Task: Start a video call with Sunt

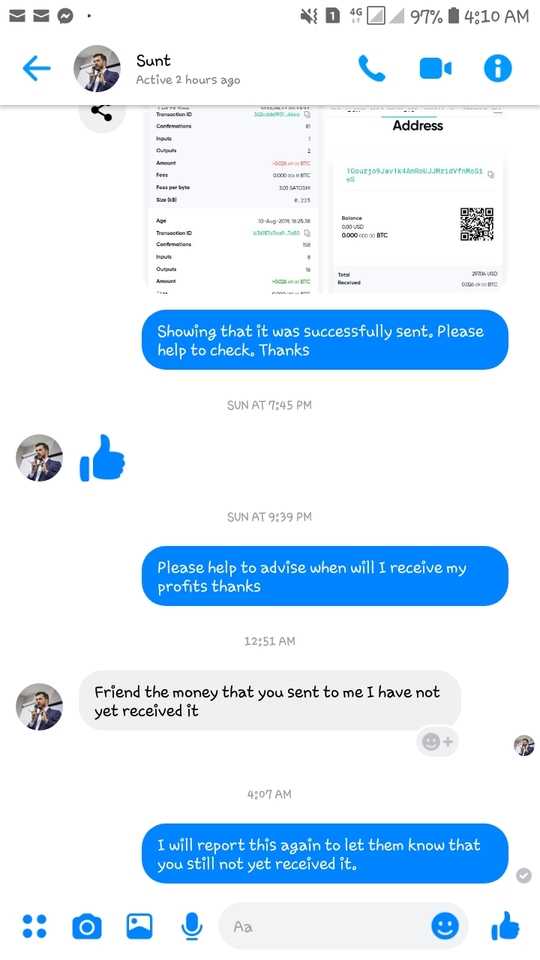Action: click(435, 69)
